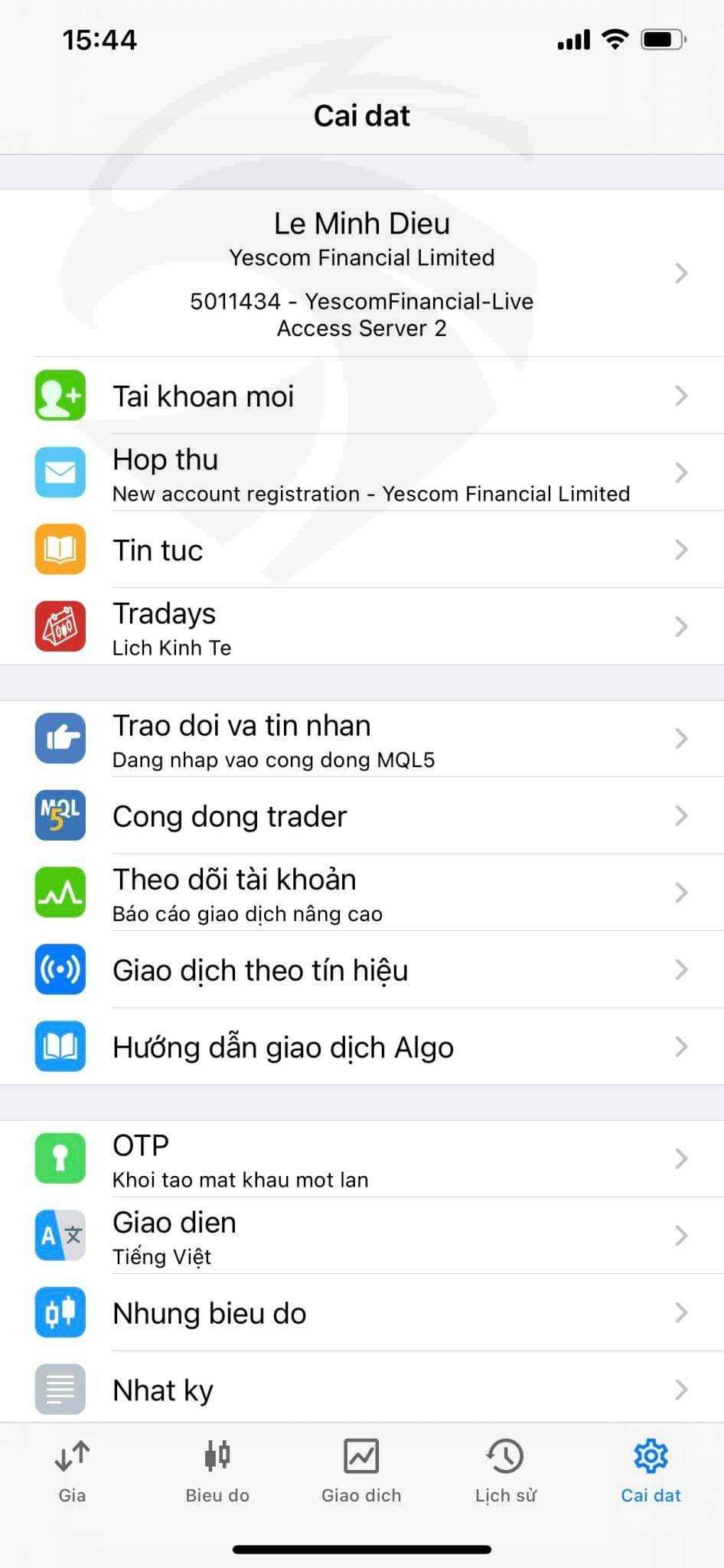Open Tai khoan moi to add account

click(362, 396)
